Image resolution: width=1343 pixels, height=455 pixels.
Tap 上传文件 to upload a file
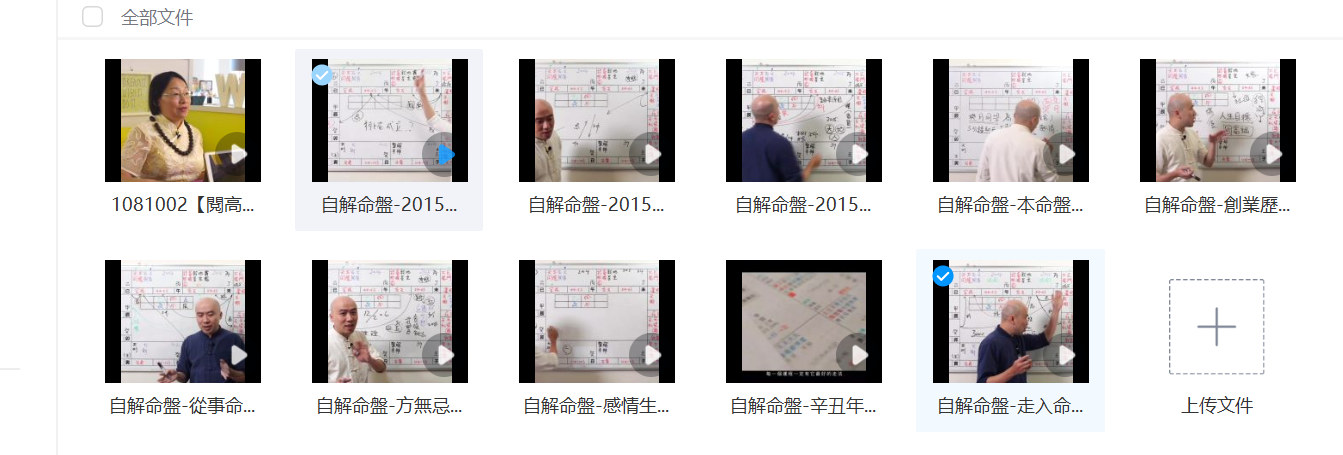point(1216,327)
